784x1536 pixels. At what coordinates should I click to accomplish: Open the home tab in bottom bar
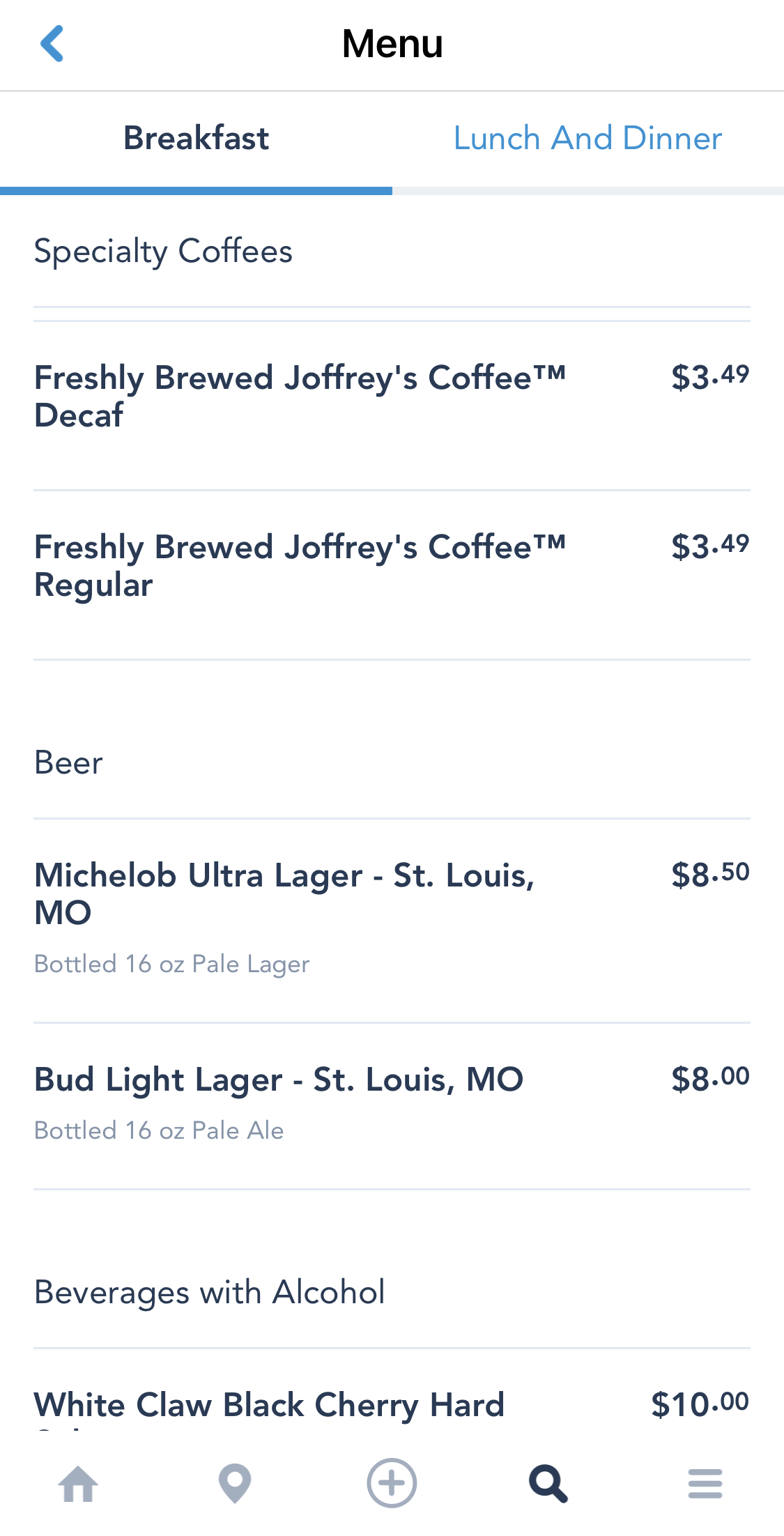pos(79,1483)
